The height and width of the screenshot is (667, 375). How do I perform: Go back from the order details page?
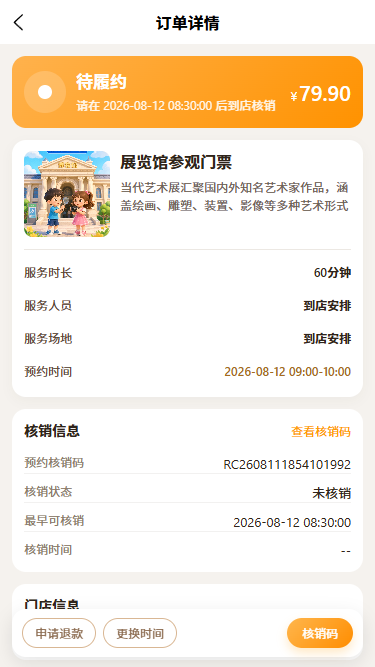19,22
